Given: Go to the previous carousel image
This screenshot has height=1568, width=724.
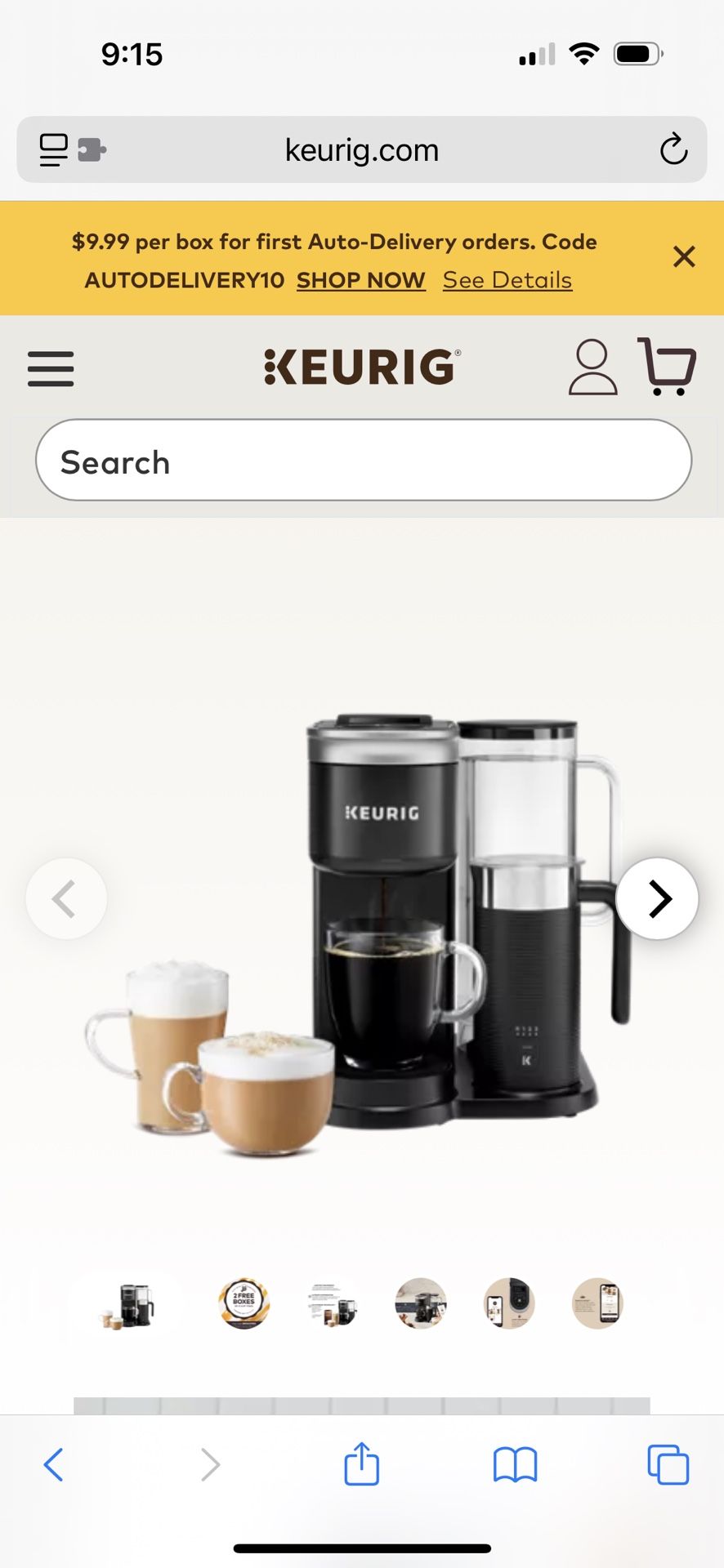Looking at the screenshot, I should coord(66,898).
